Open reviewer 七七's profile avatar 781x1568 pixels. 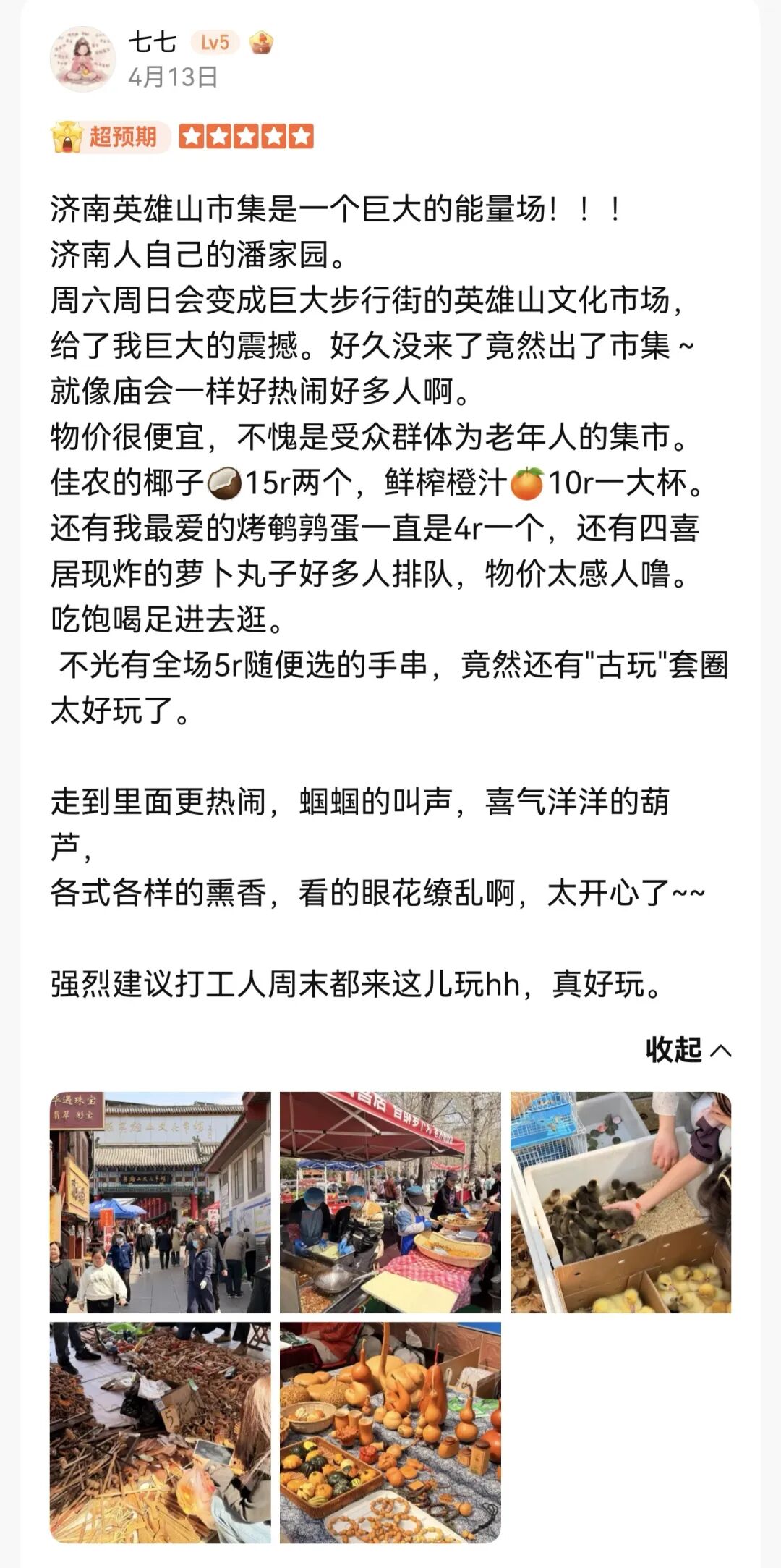pyautogui.click(x=82, y=59)
